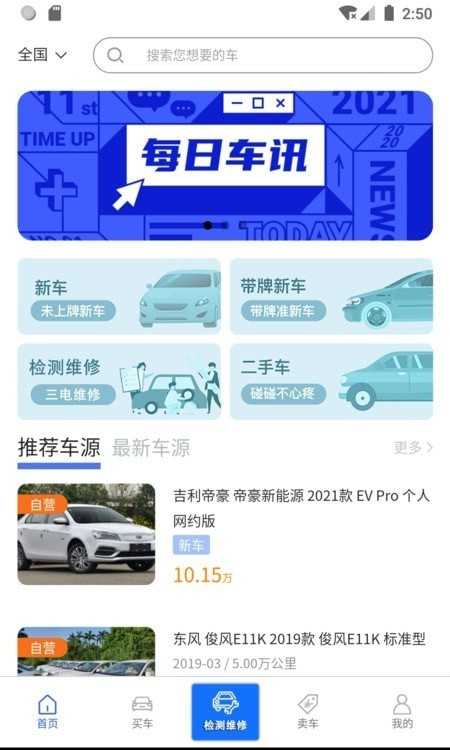450x750 pixels.
Task: Open the 吉利帝豪 EV Pro listing
Action: tap(225, 534)
